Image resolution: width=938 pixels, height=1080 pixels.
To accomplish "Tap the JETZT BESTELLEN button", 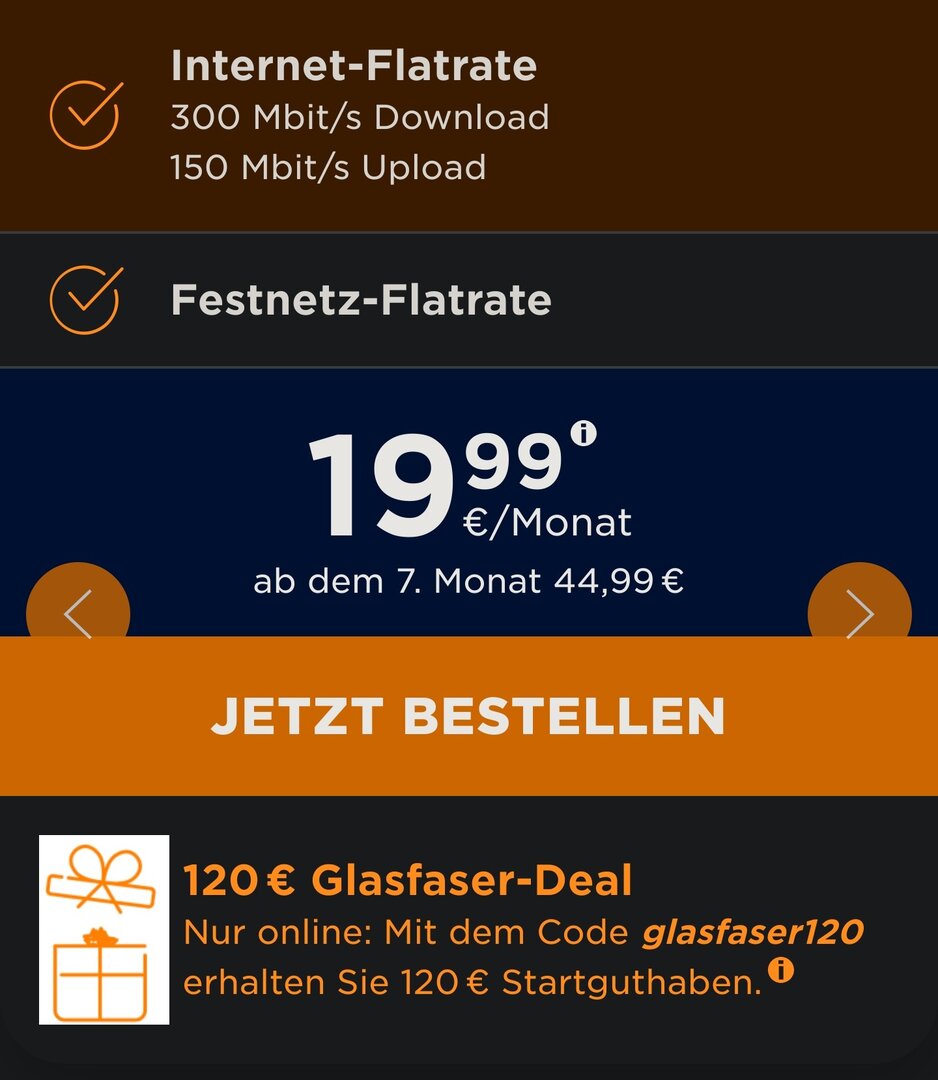I will [x=468, y=716].
